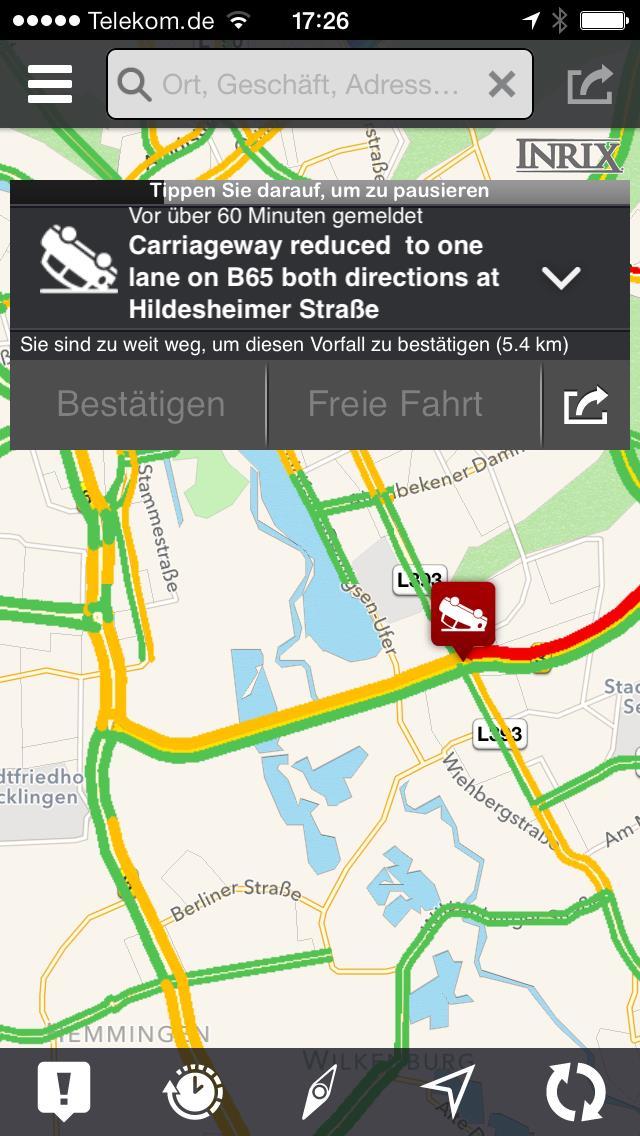Report an incident with the exclamation icon
This screenshot has width=640, height=1136.
click(64, 1091)
